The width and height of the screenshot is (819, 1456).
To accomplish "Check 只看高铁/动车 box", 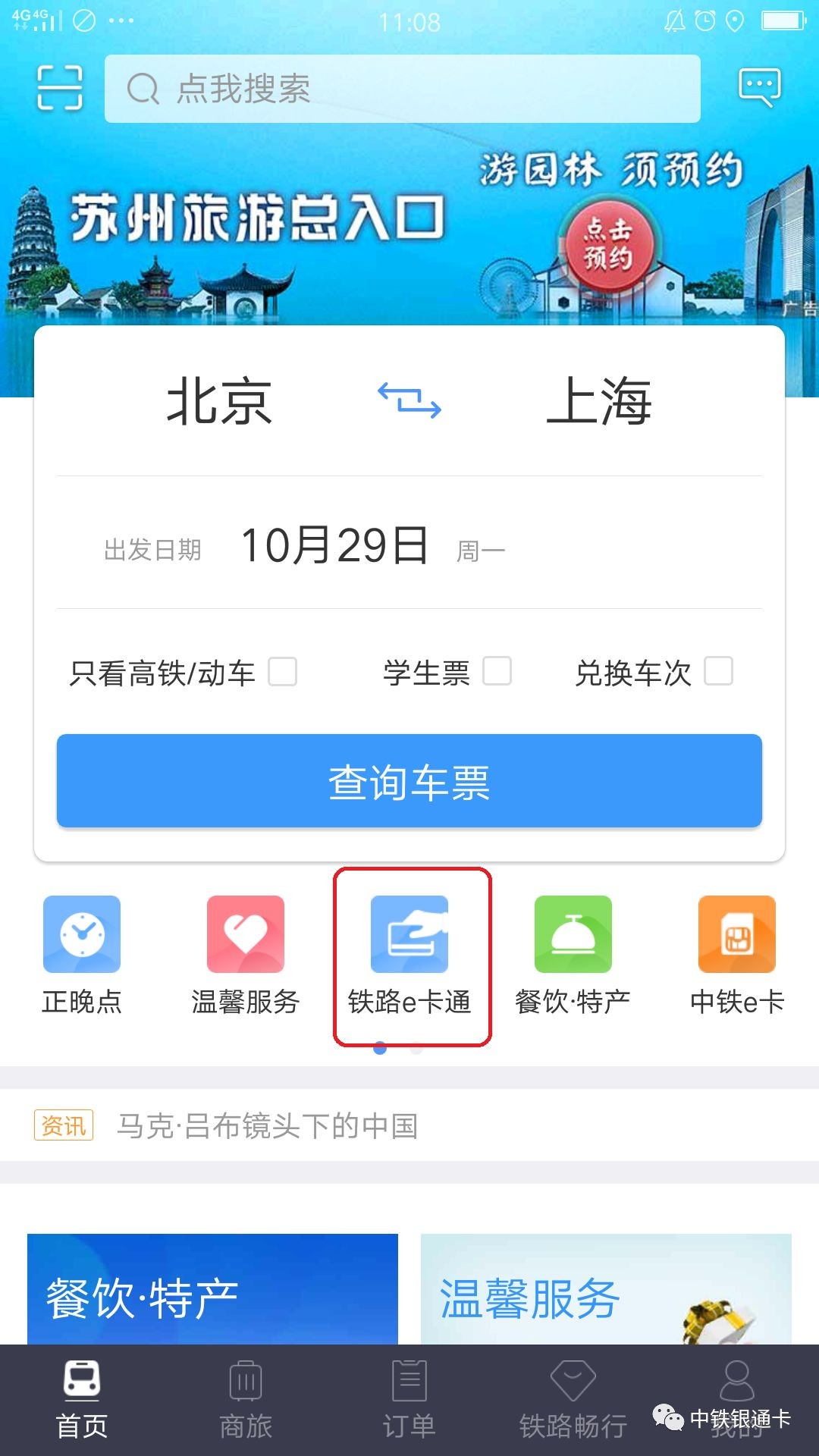I will tap(283, 672).
